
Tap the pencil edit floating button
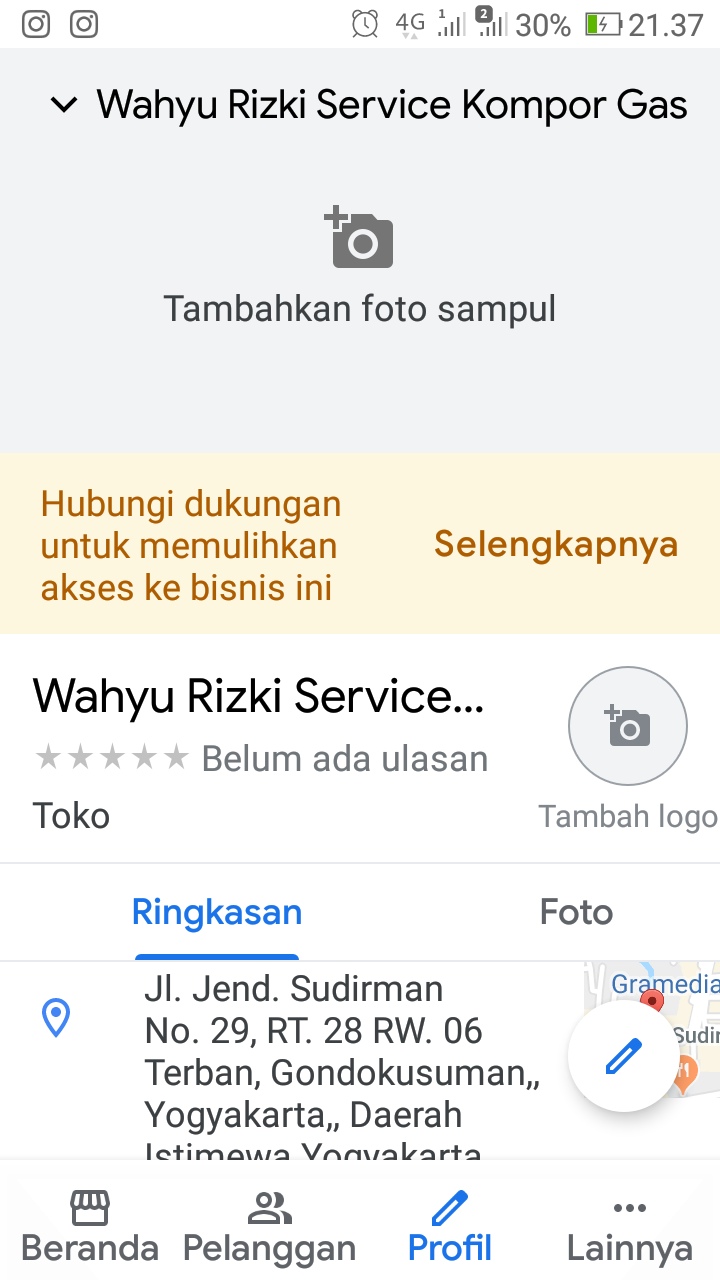point(624,1055)
